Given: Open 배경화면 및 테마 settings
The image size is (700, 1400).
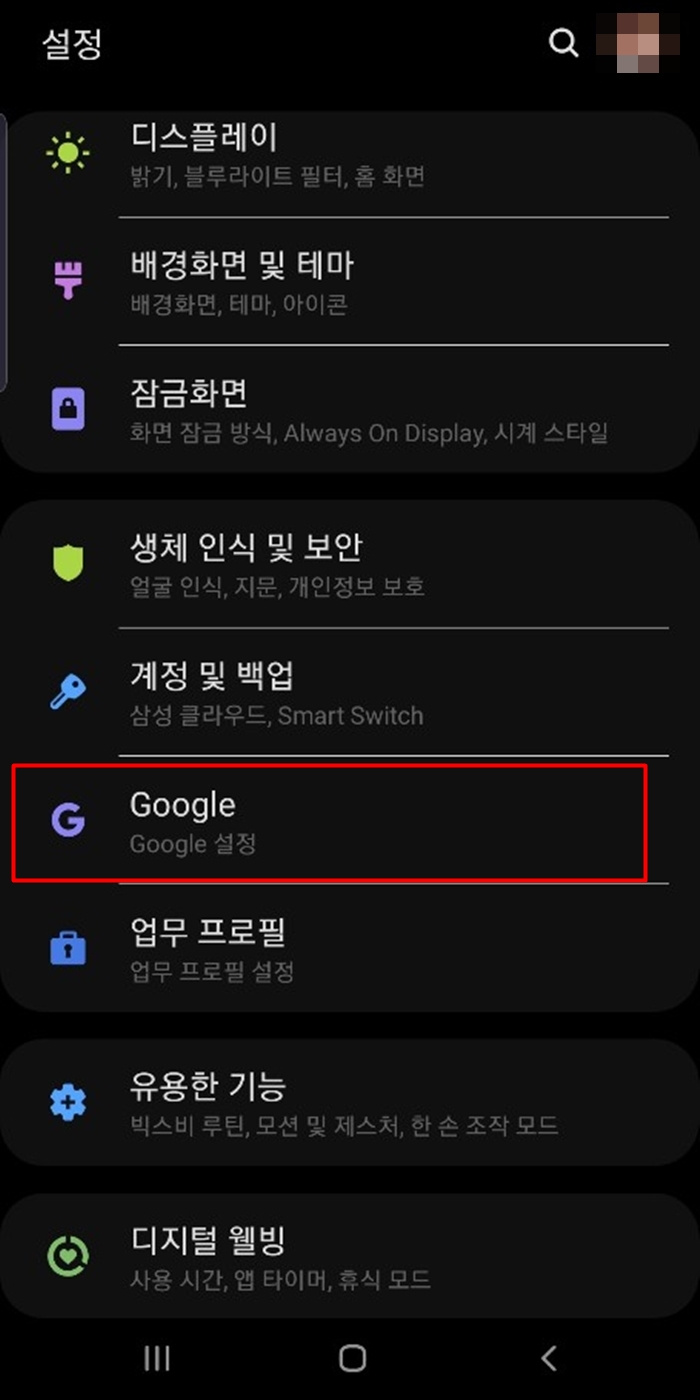Looking at the screenshot, I should click(350, 282).
